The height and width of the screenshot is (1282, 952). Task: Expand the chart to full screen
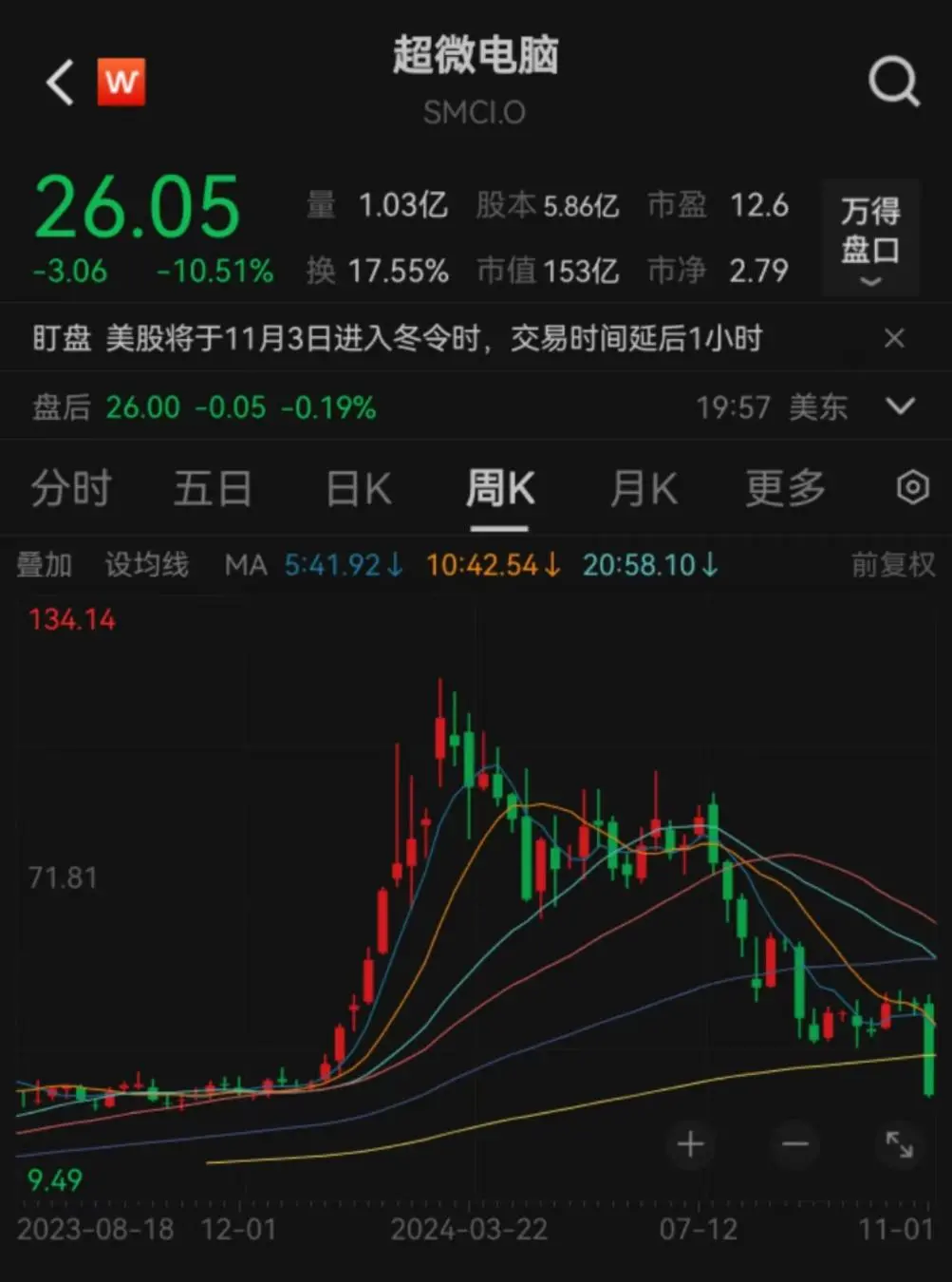coord(899,1144)
